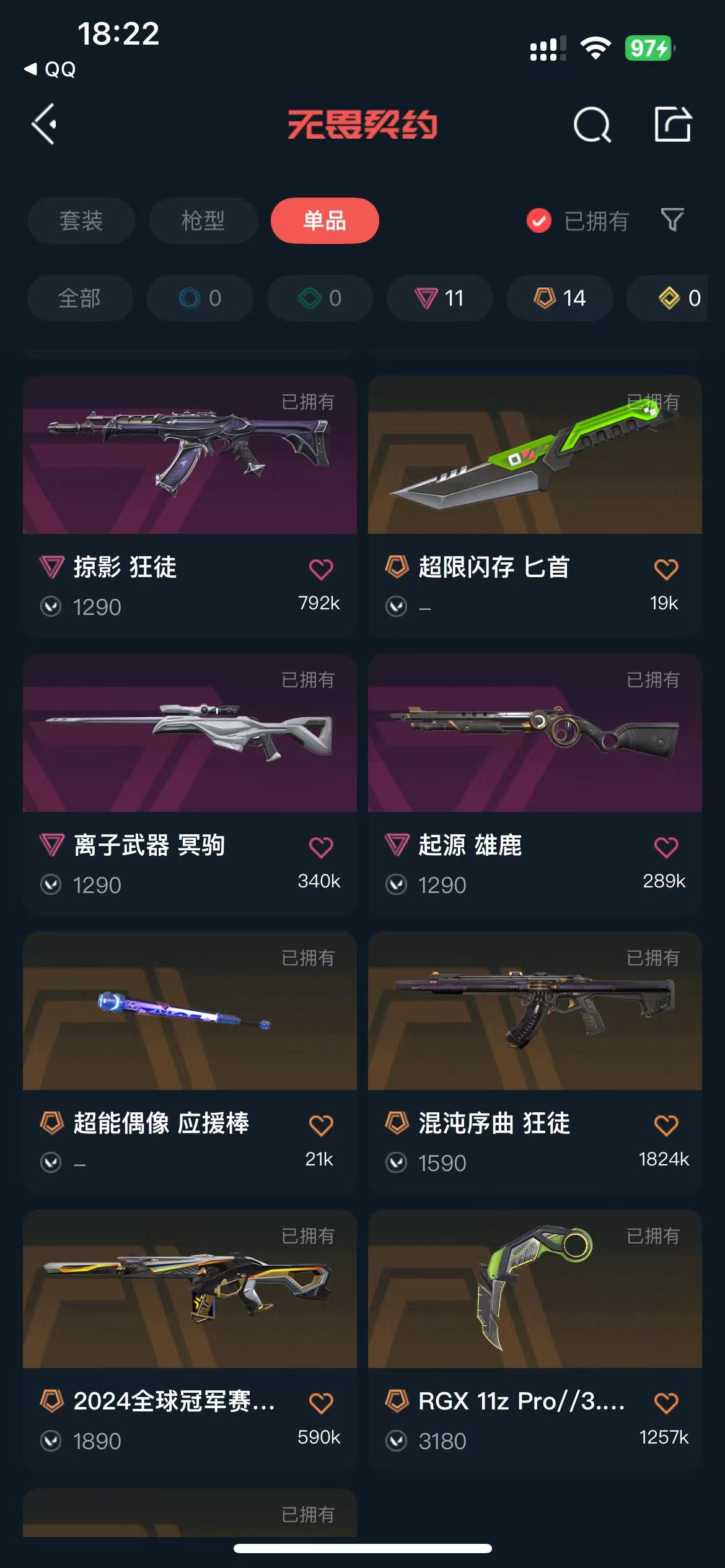Open the search icon
Image resolution: width=725 pixels, height=1568 pixels.
click(x=592, y=125)
